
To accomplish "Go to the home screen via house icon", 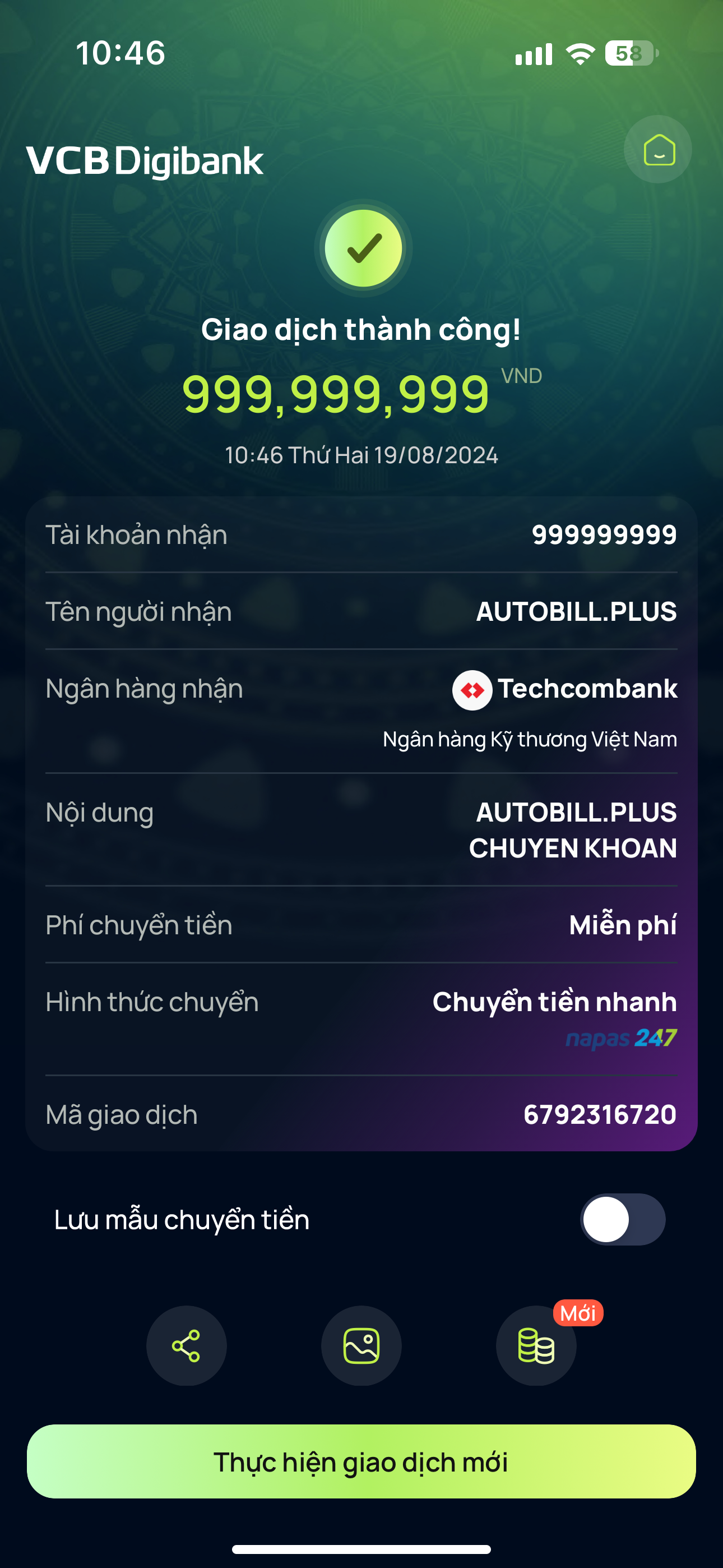I will click(658, 150).
